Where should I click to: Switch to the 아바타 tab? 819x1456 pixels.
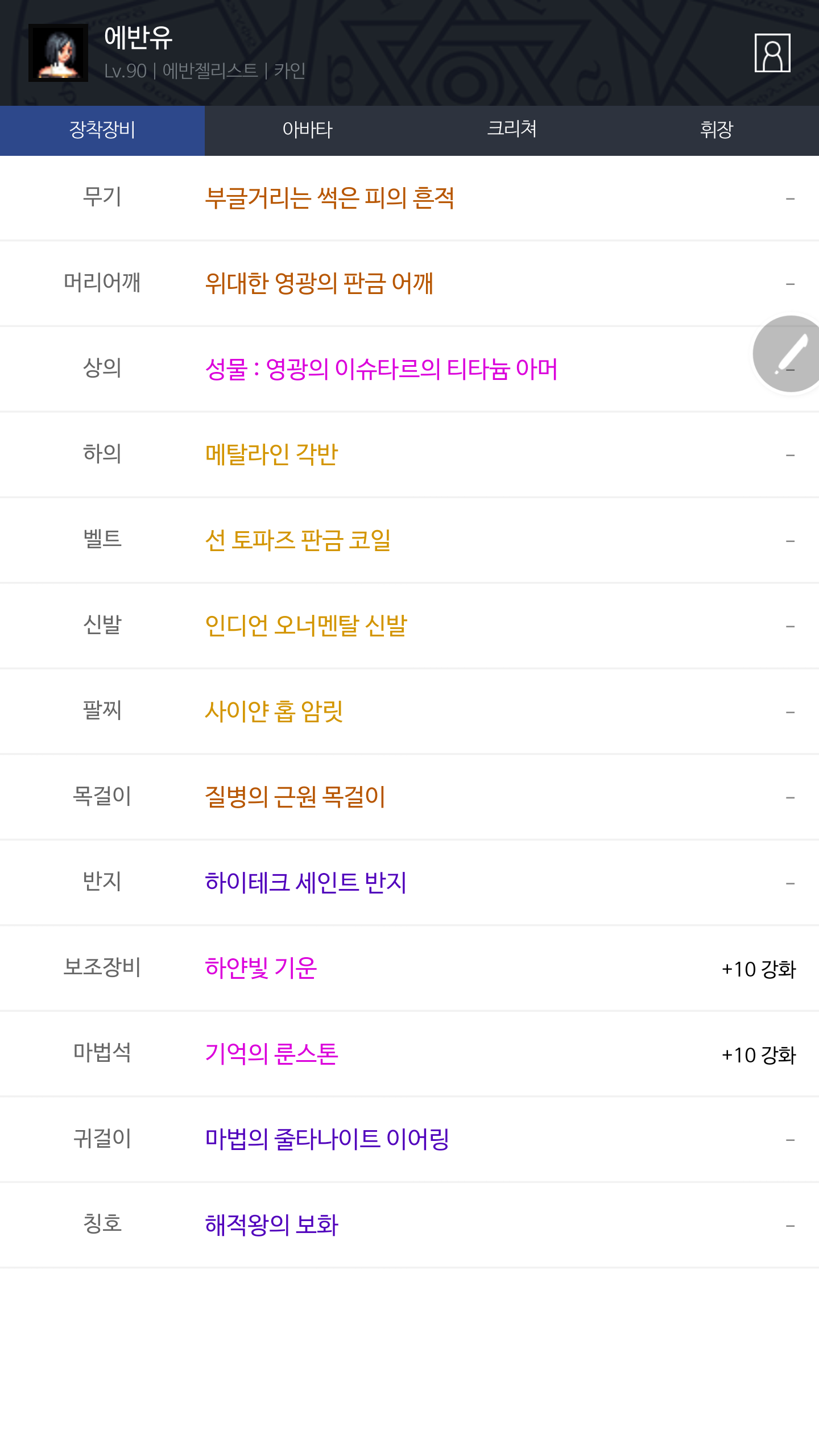(x=307, y=130)
